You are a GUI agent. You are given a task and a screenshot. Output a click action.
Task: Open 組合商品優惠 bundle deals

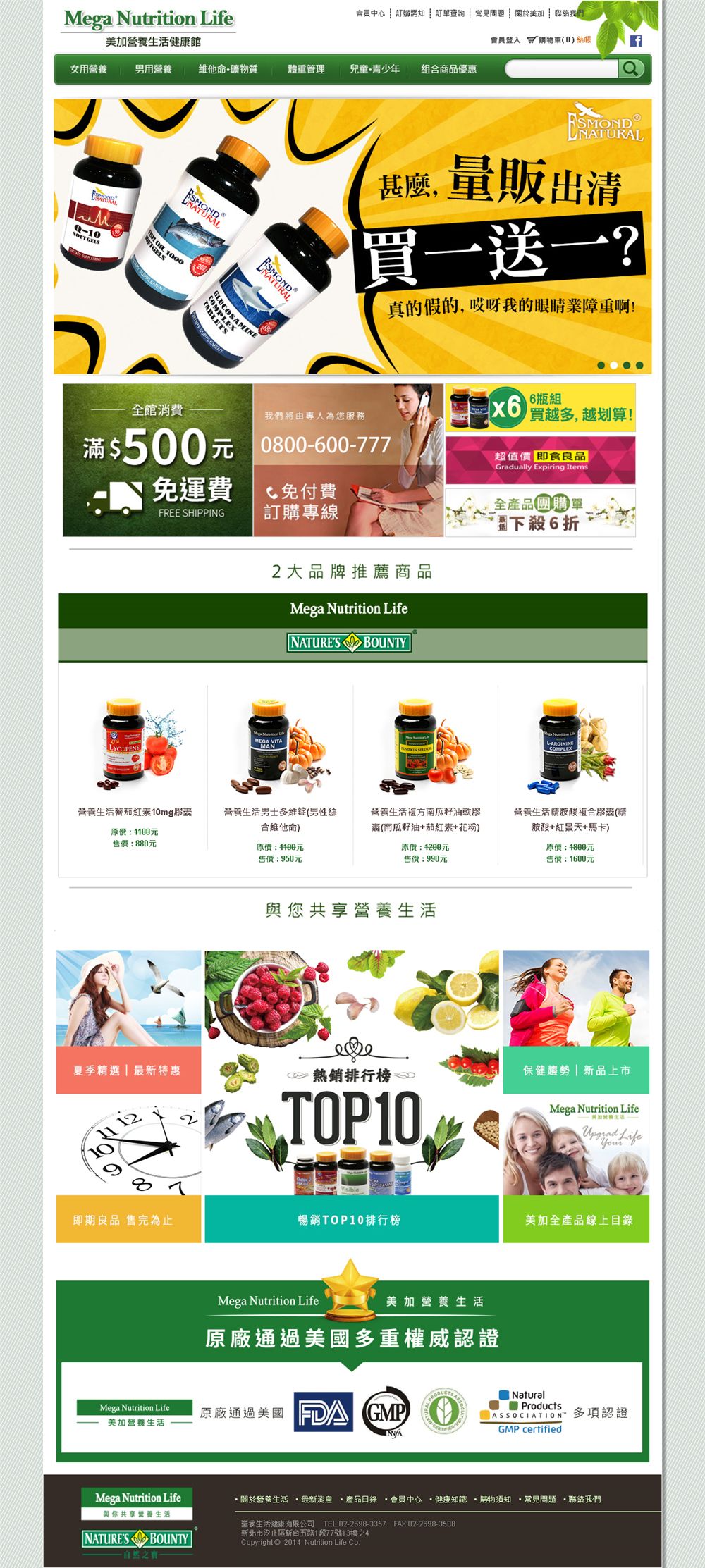448,69
